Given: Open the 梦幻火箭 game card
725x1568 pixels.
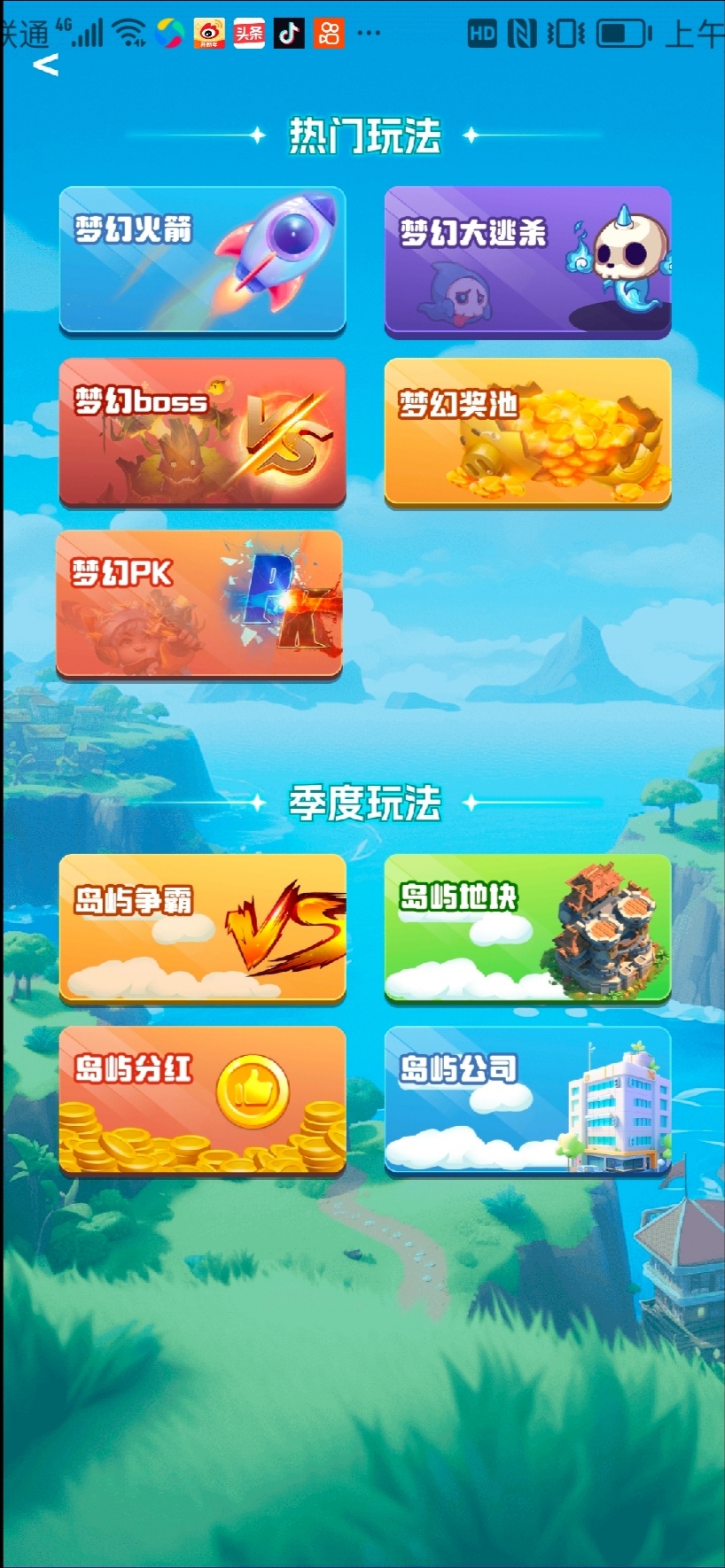Looking at the screenshot, I should pos(202,260).
